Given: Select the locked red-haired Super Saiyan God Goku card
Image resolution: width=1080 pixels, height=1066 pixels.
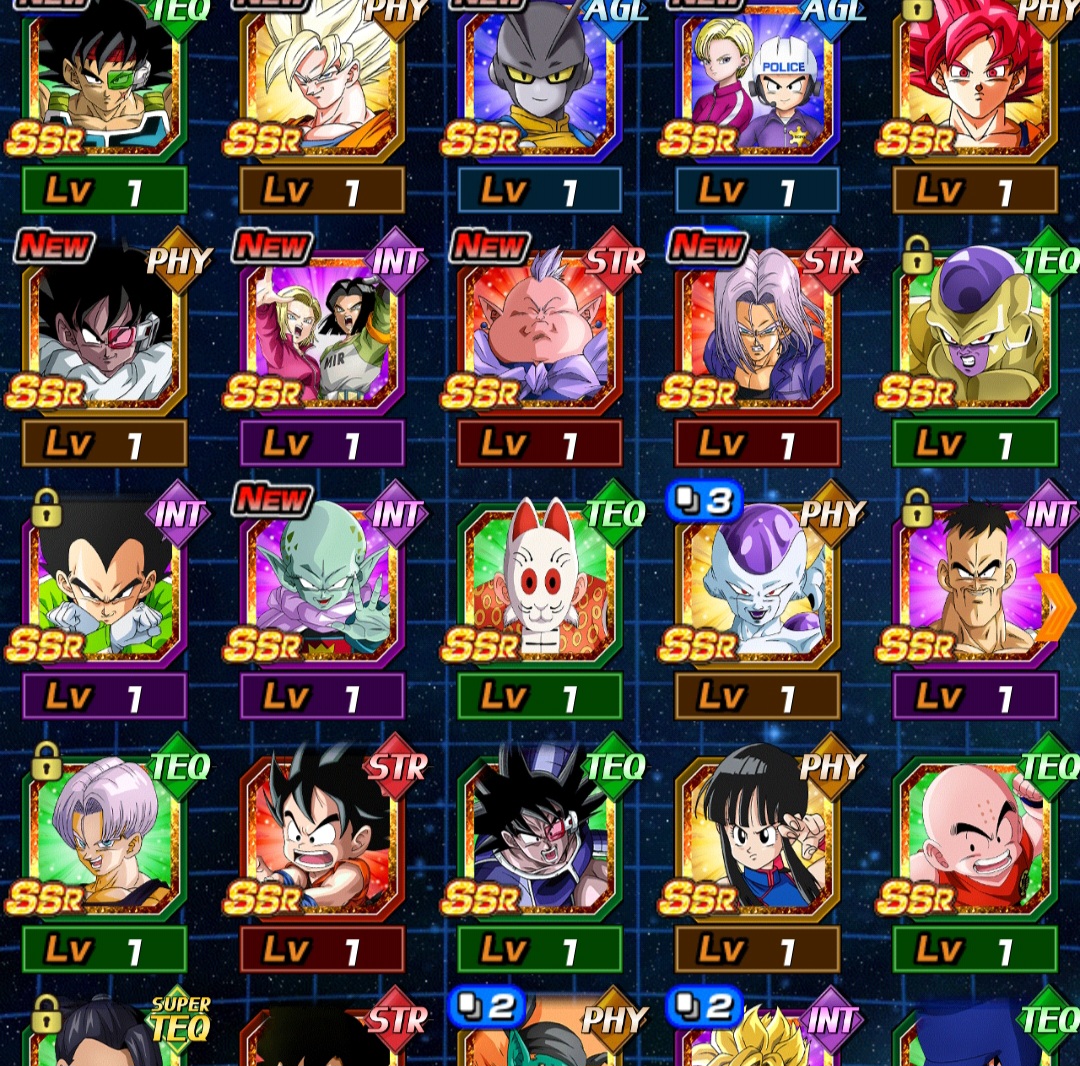Looking at the screenshot, I should (x=975, y=85).
